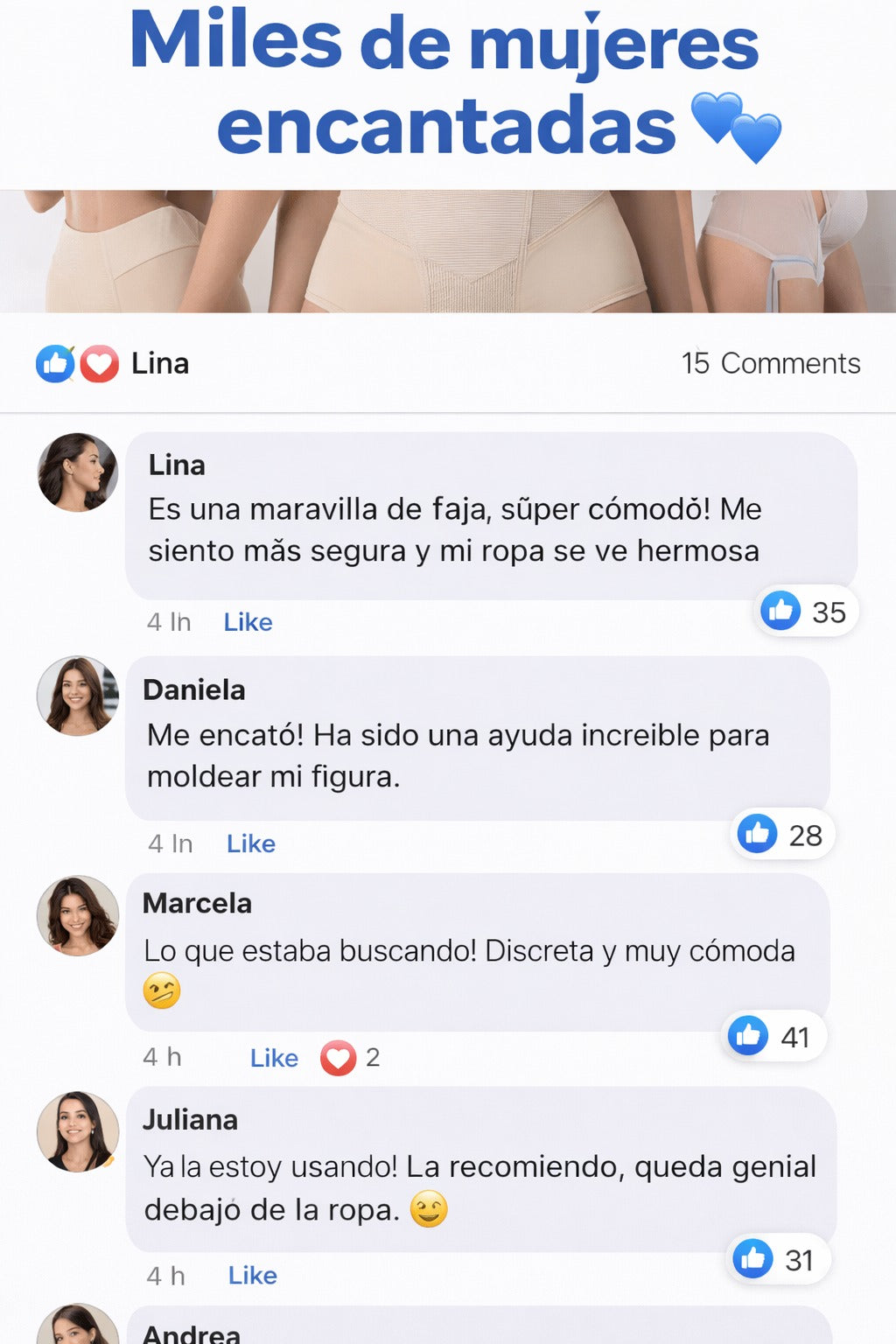Click the like count badge showing 28

[781, 834]
